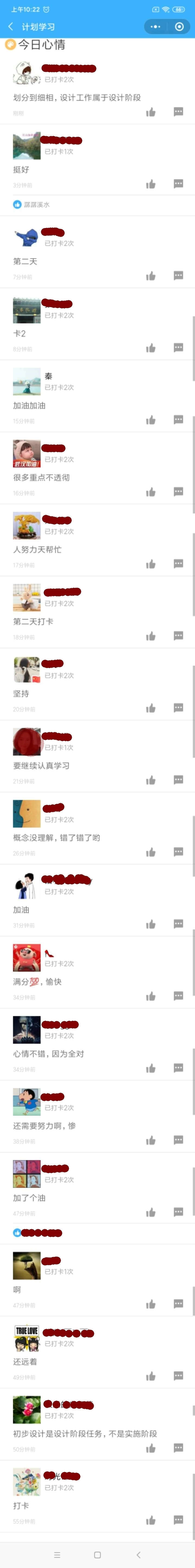Like the post saying 挺好
Image resolution: width=195 pixels, height=1568 pixels.
(x=151, y=184)
